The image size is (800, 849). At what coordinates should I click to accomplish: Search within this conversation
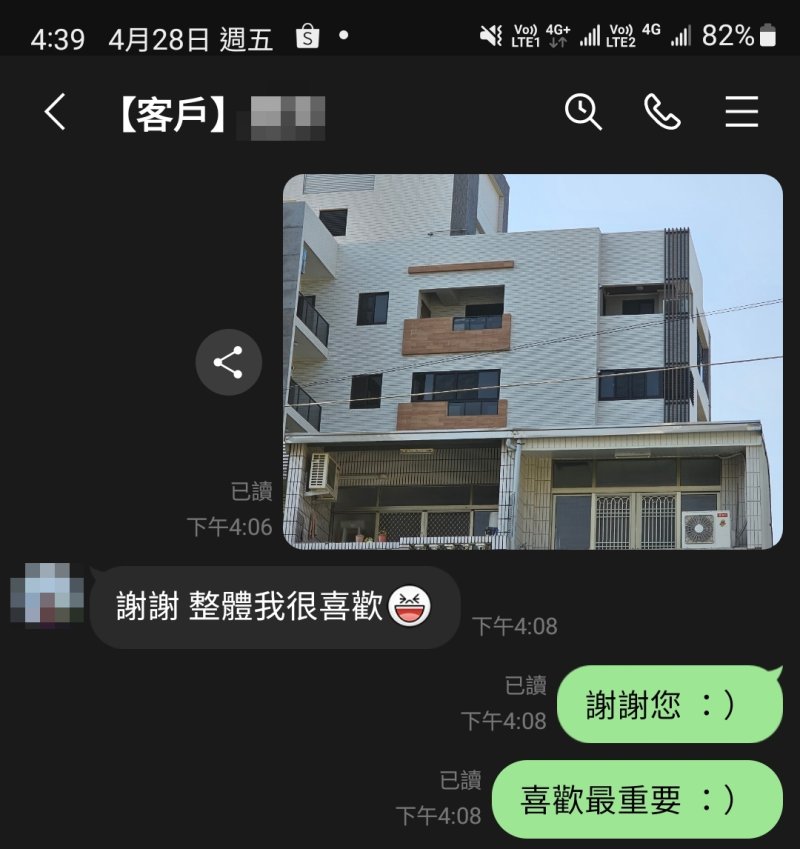(x=583, y=112)
